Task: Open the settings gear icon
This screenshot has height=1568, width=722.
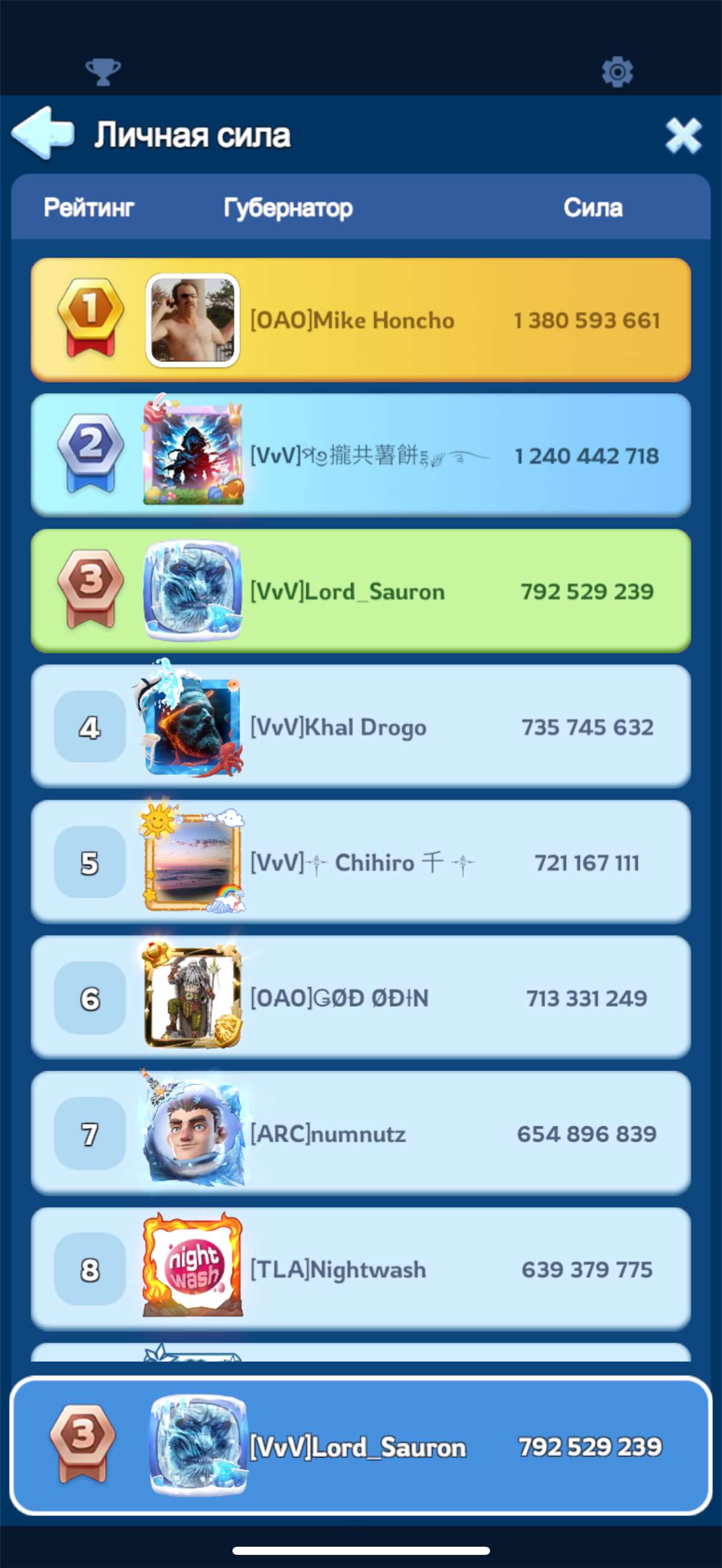Action: click(617, 72)
